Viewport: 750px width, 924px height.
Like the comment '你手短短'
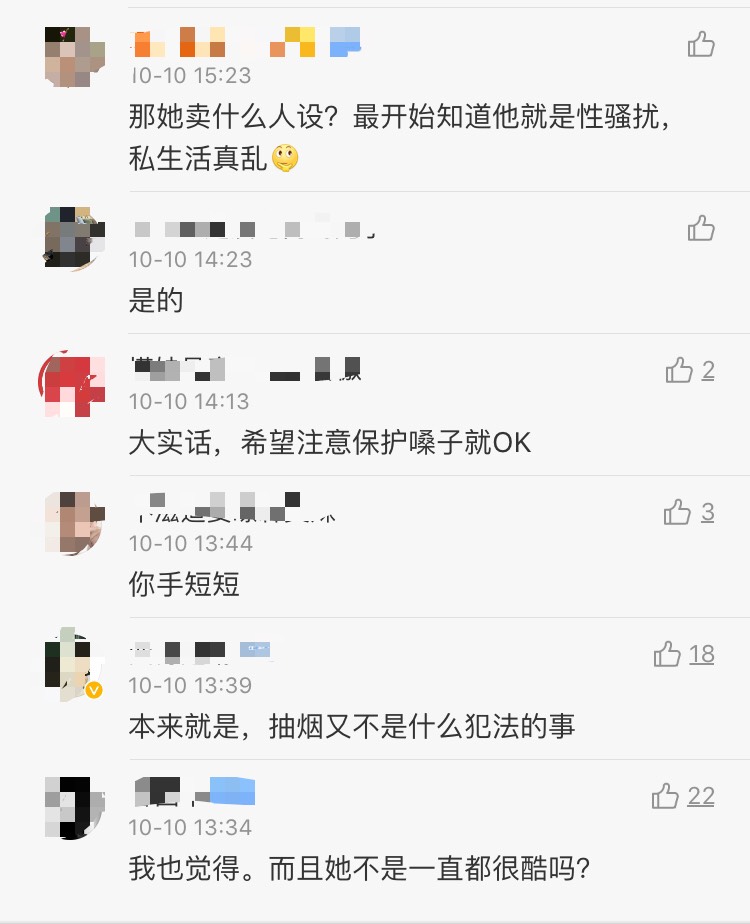(678, 513)
